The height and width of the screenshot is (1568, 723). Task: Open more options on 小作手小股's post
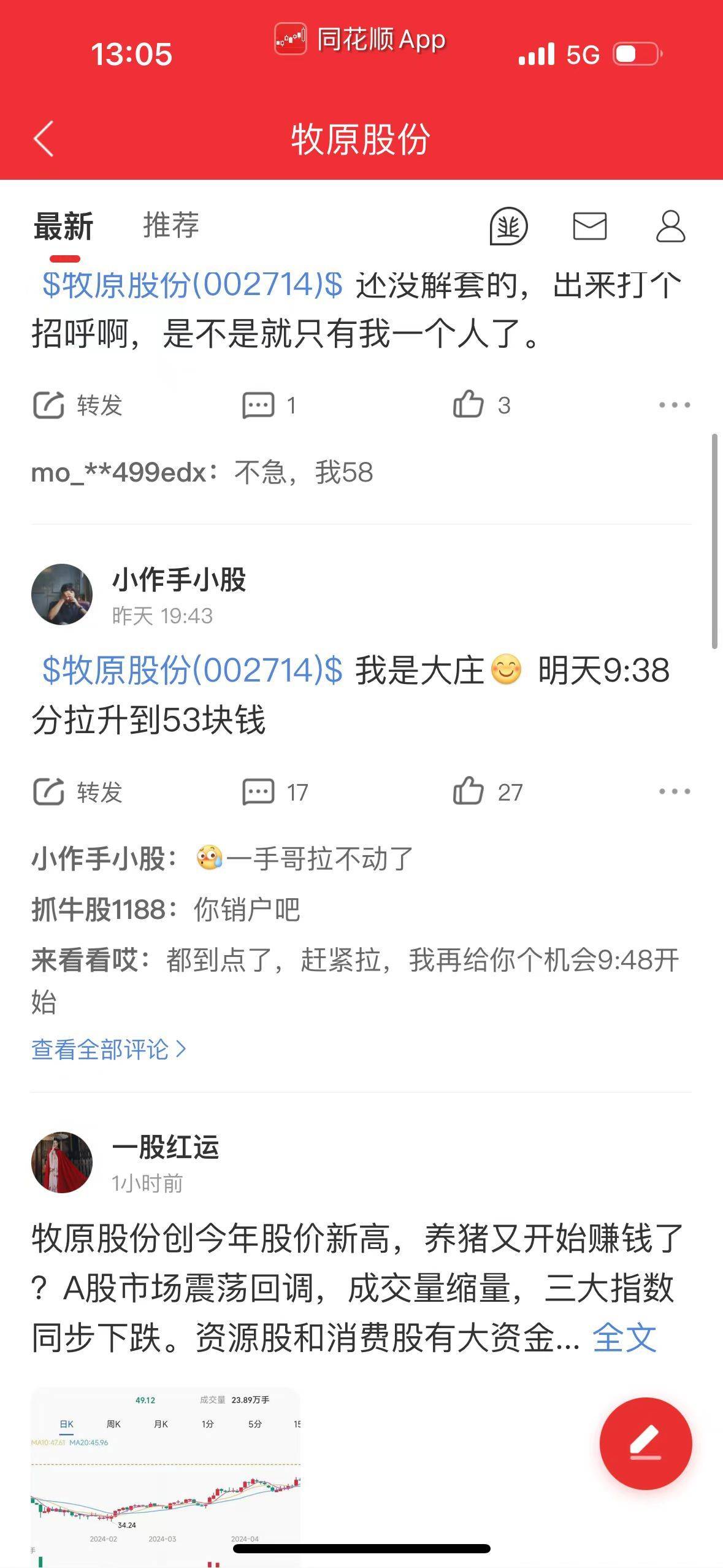(674, 791)
